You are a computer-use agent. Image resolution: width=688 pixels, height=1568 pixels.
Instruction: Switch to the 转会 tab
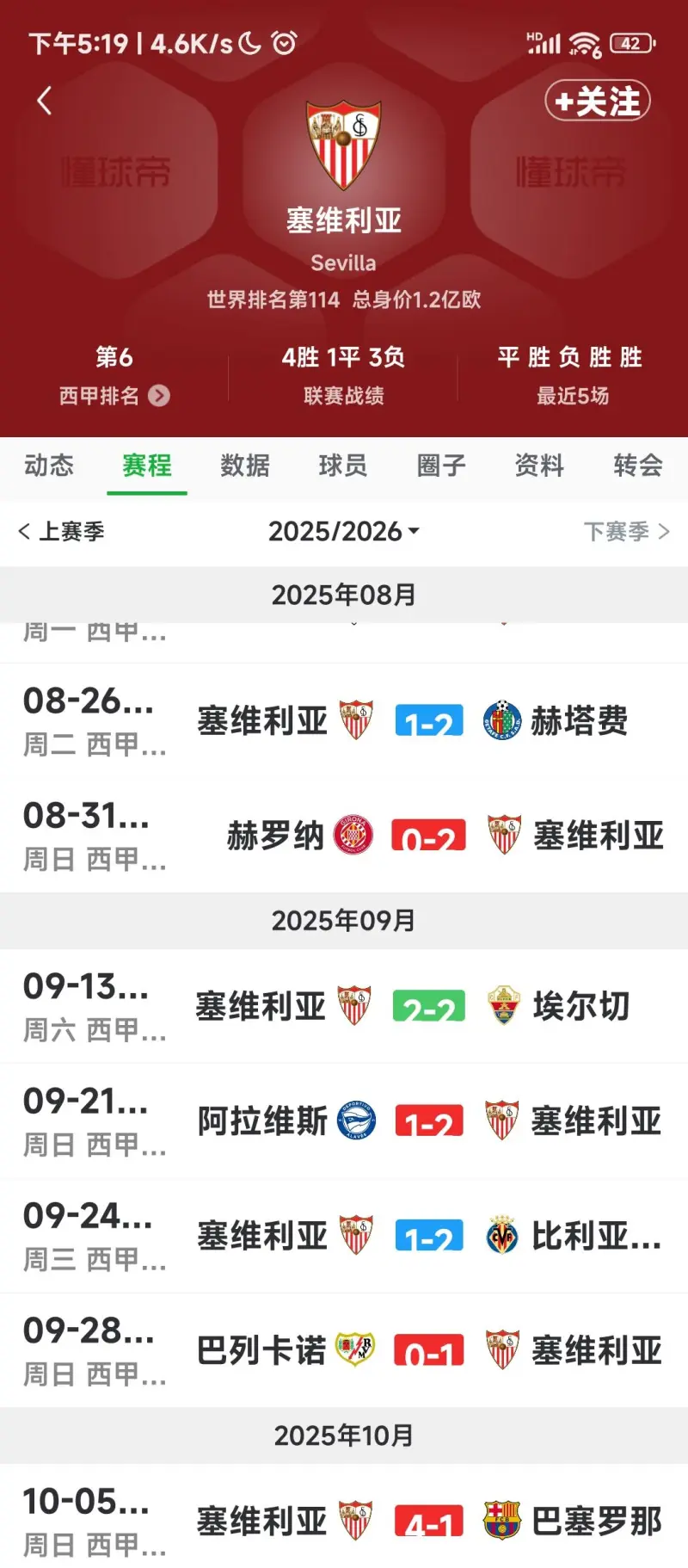[637, 466]
